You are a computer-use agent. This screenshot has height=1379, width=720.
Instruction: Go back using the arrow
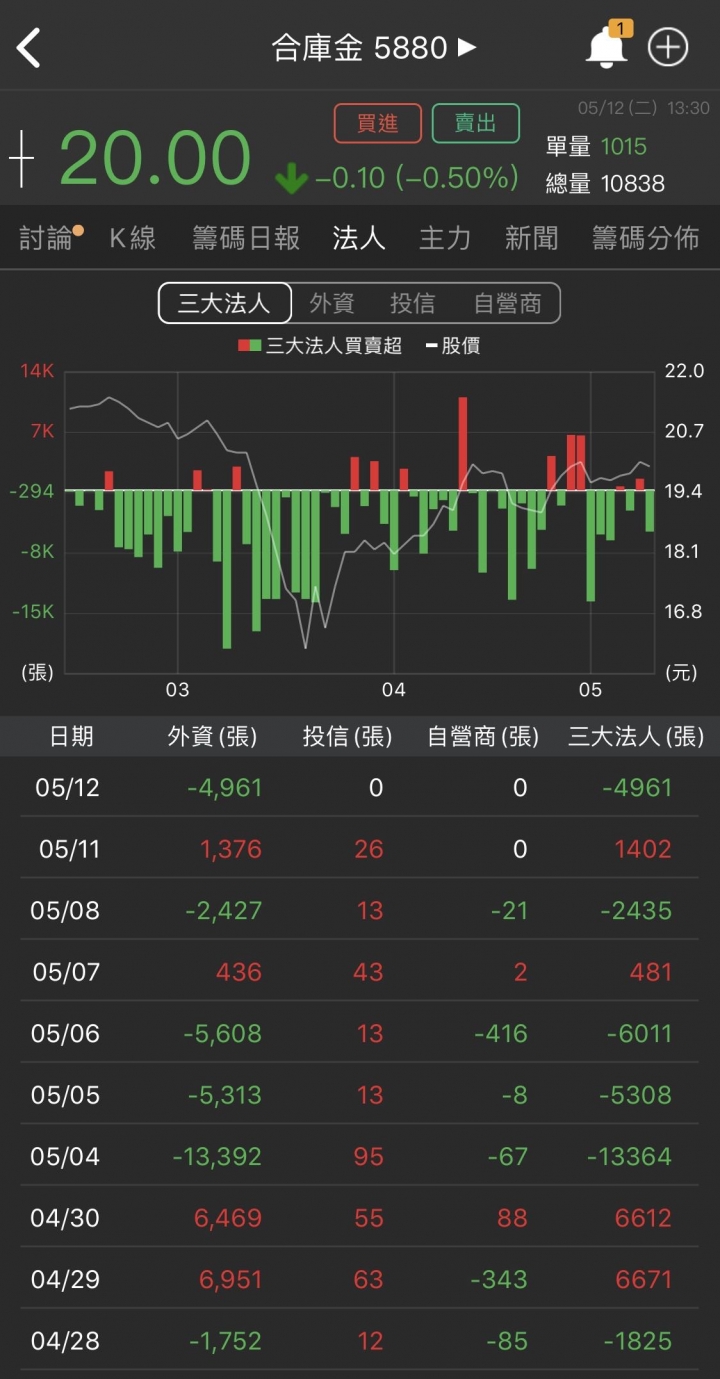30,48
